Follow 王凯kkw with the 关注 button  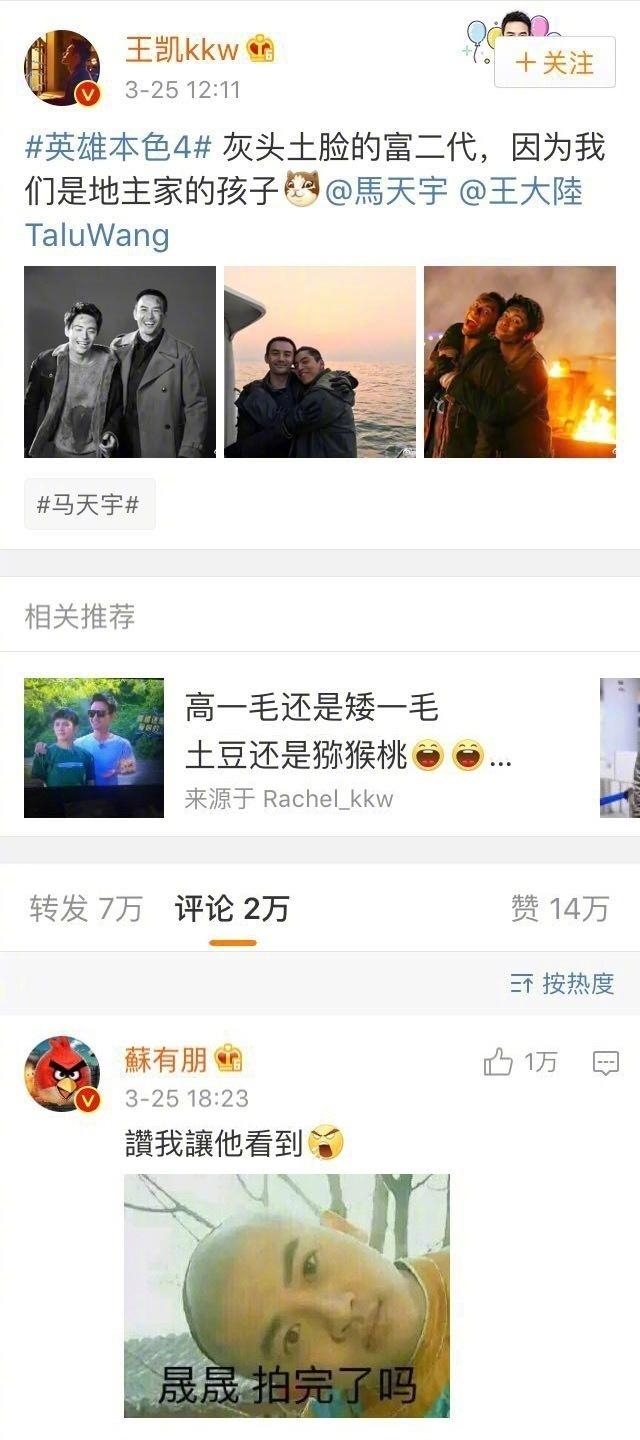point(554,63)
